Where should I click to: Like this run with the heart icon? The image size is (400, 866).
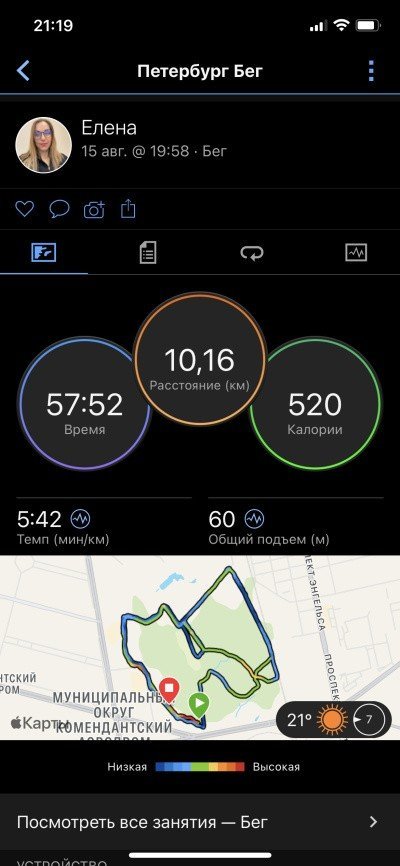pos(24,209)
